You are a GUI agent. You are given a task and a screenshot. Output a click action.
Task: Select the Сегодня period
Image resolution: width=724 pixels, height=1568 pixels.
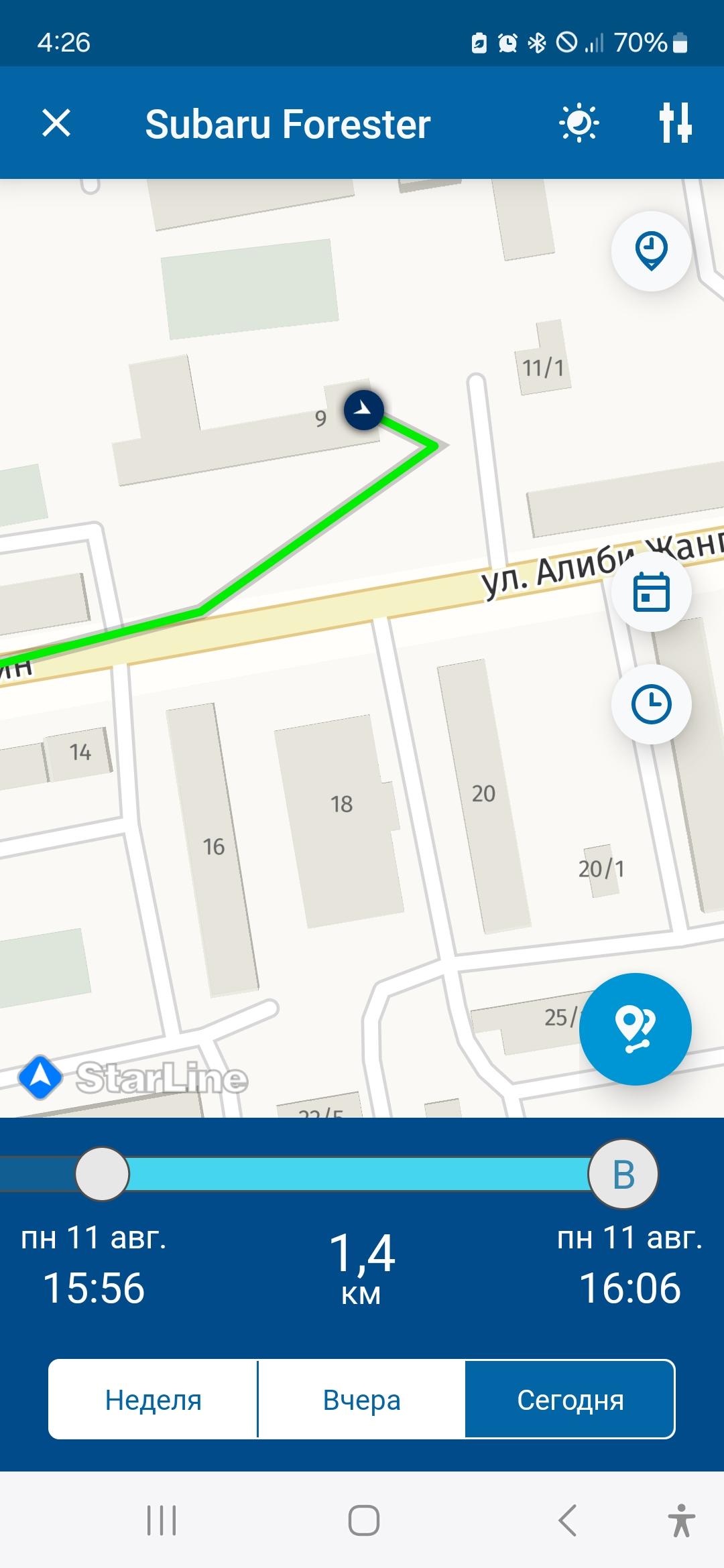point(570,1399)
